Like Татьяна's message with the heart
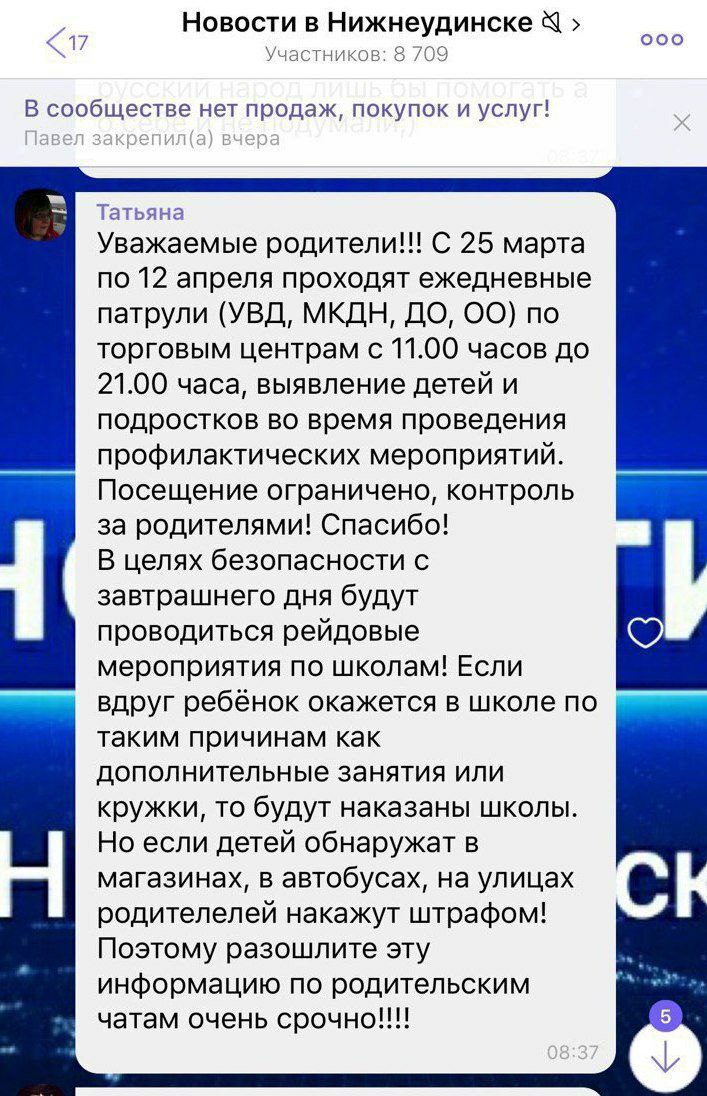 (x=645, y=632)
